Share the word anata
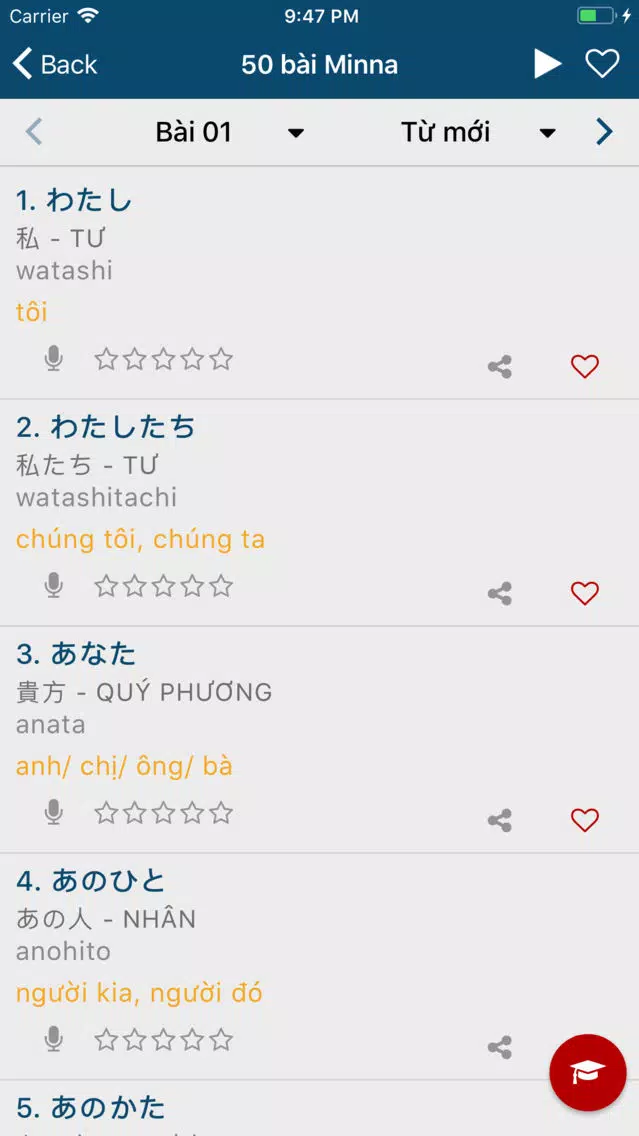 (x=500, y=821)
